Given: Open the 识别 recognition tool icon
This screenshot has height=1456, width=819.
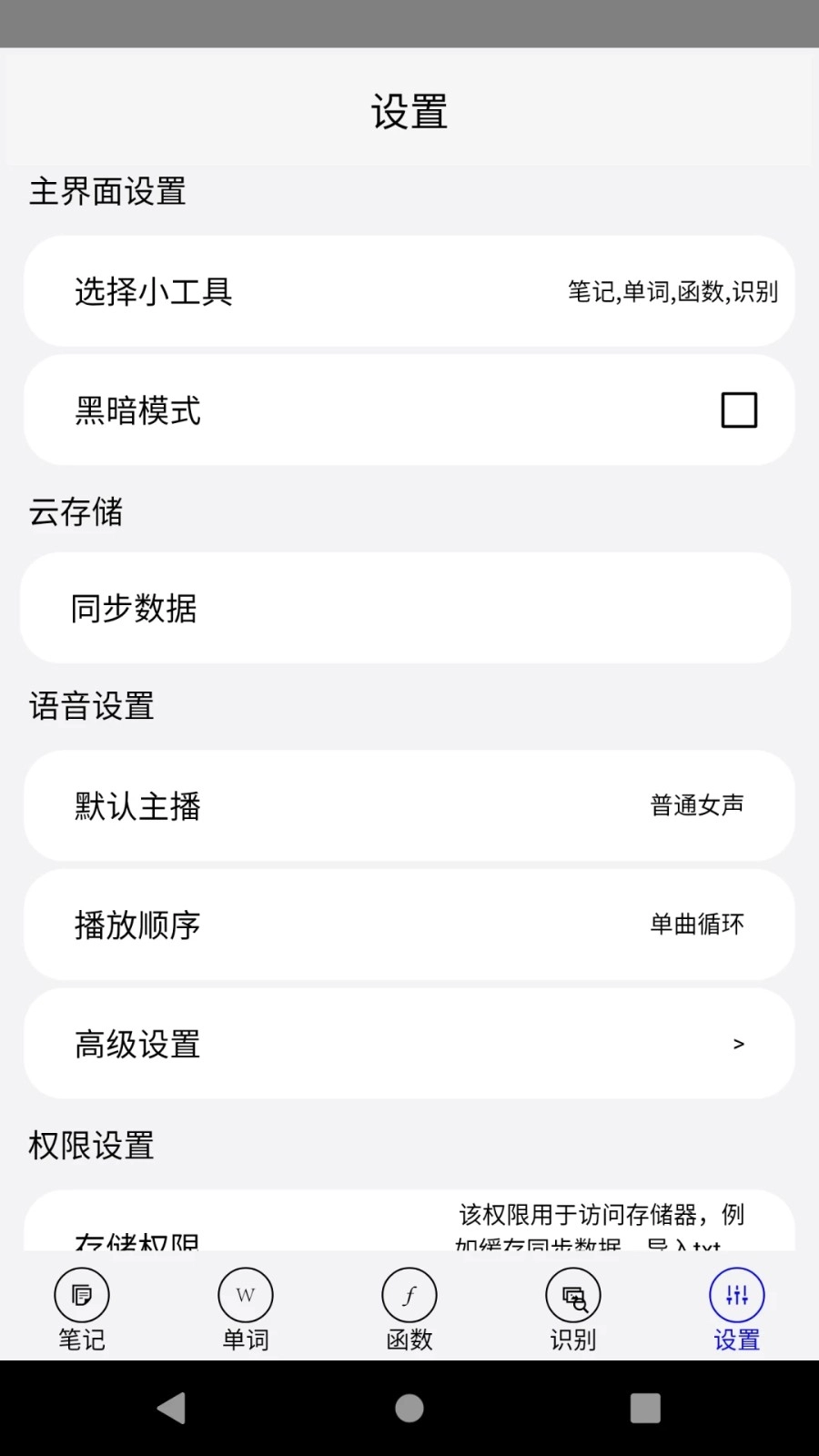Looking at the screenshot, I should [572, 1294].
